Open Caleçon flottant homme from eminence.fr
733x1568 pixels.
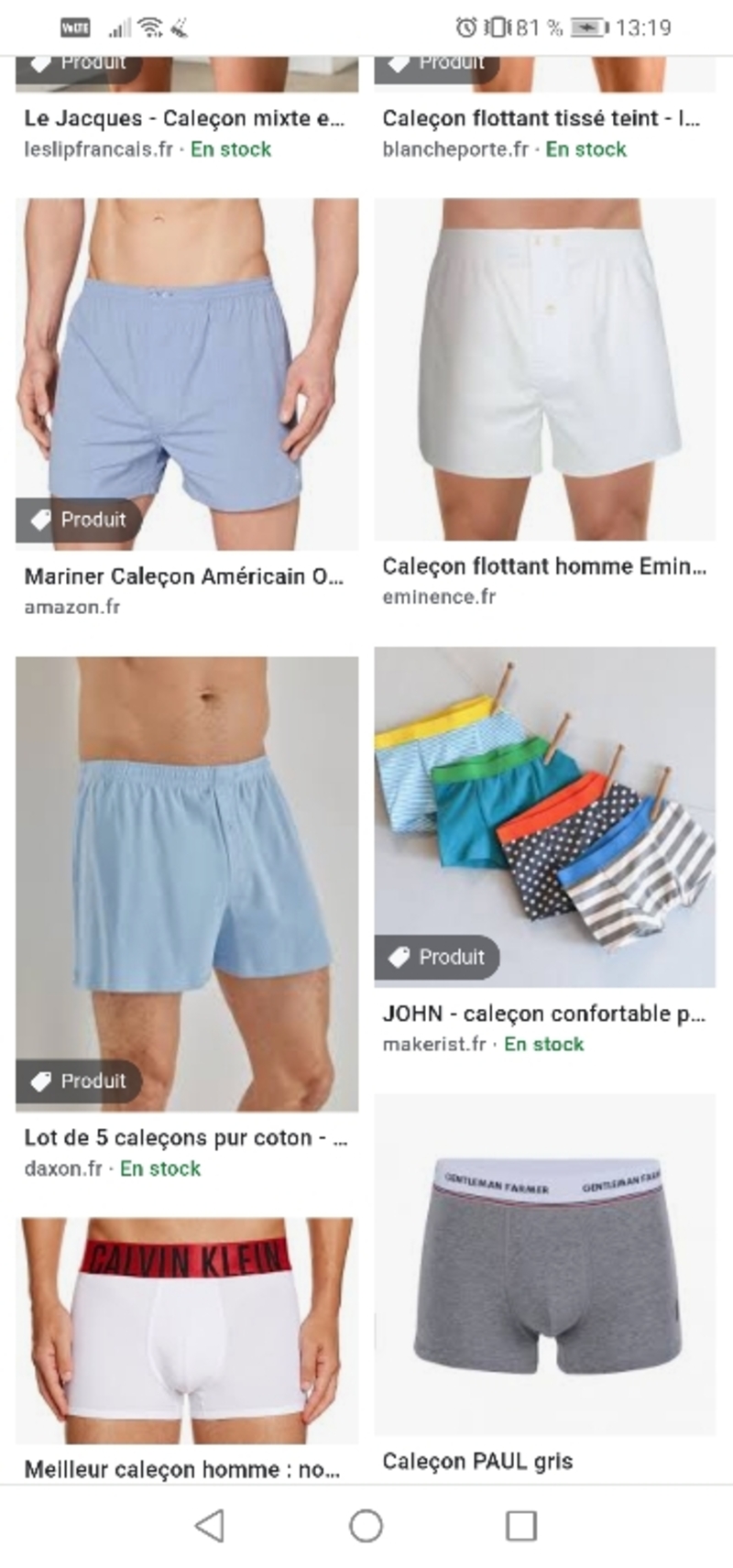coord(544,369)
